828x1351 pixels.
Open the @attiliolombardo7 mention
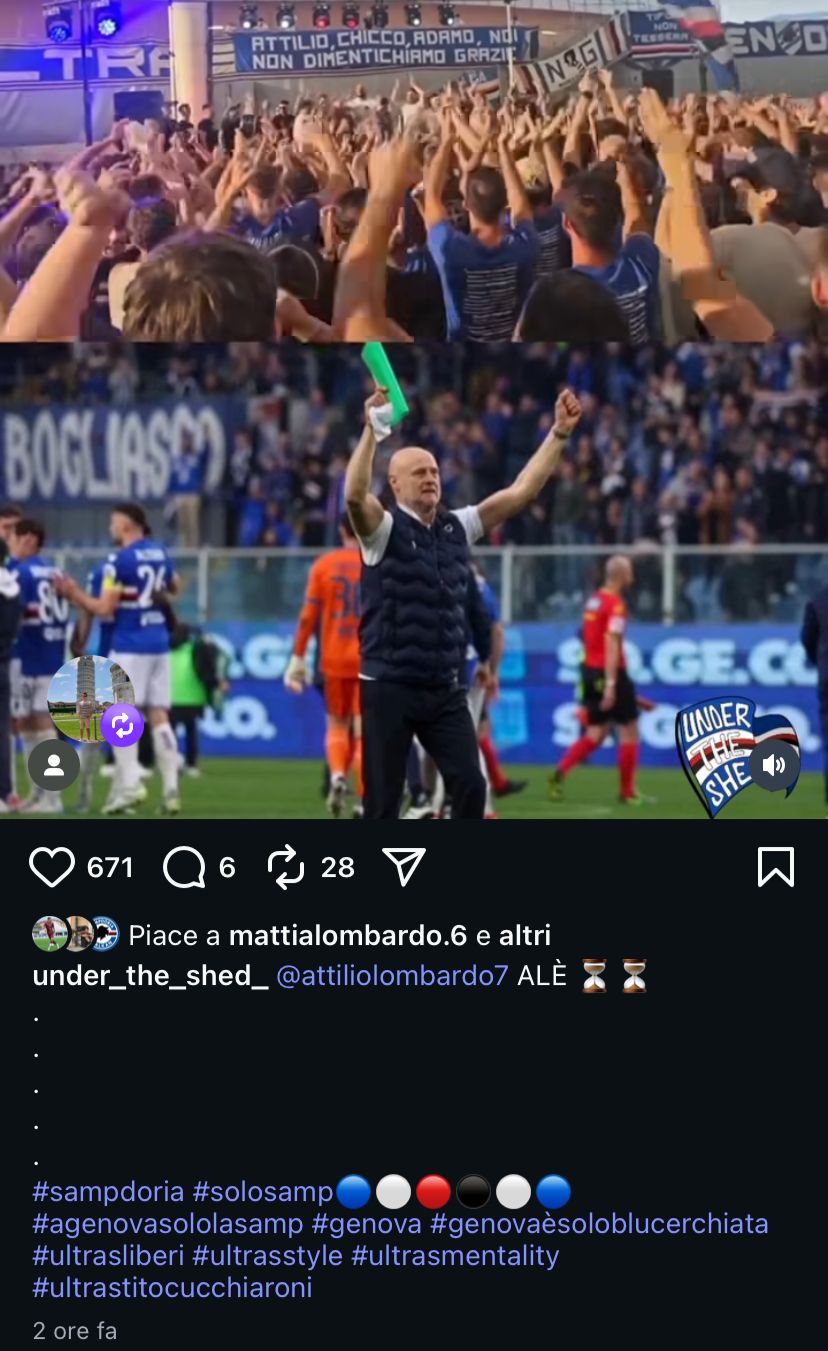coord(392,976)
